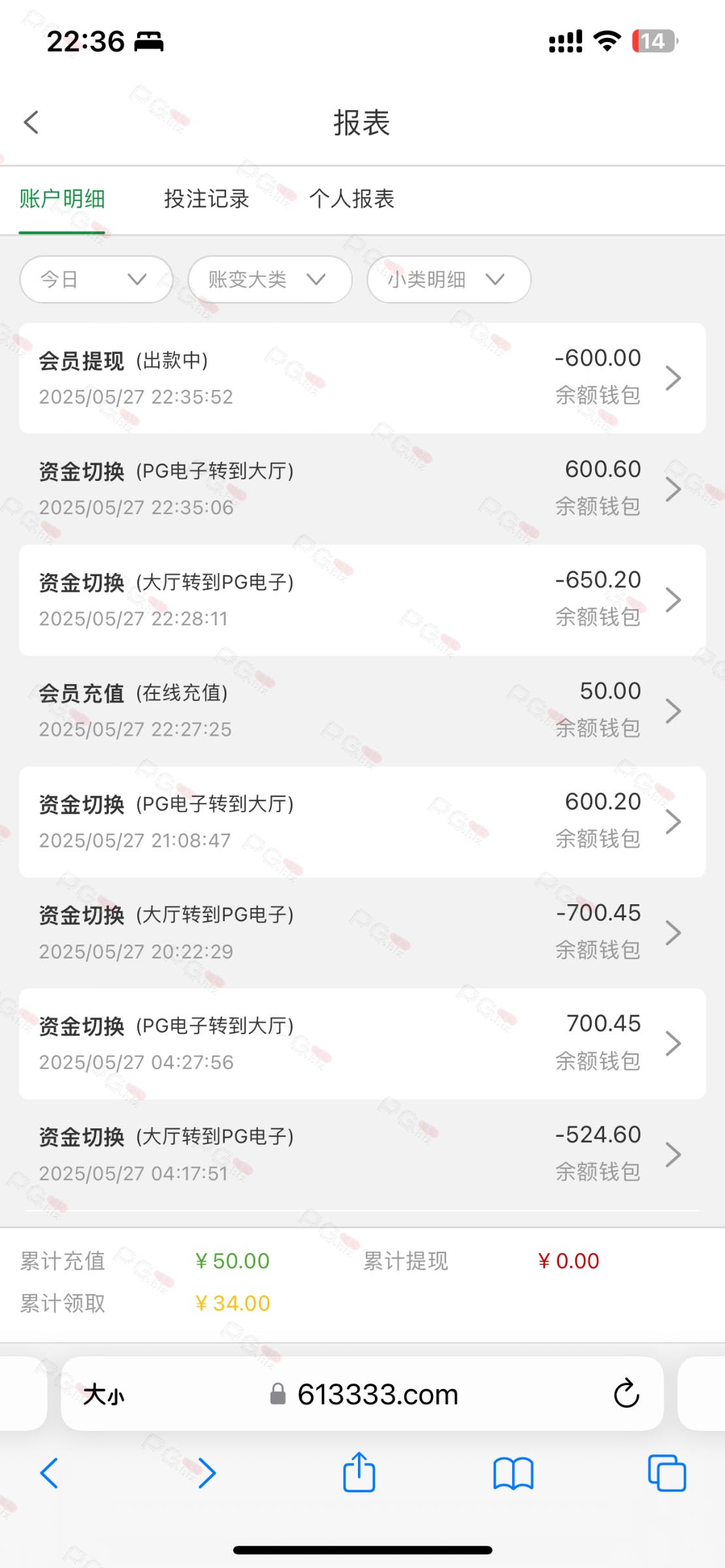Open the 小类明细 filter dropdown

click(449, 280)
